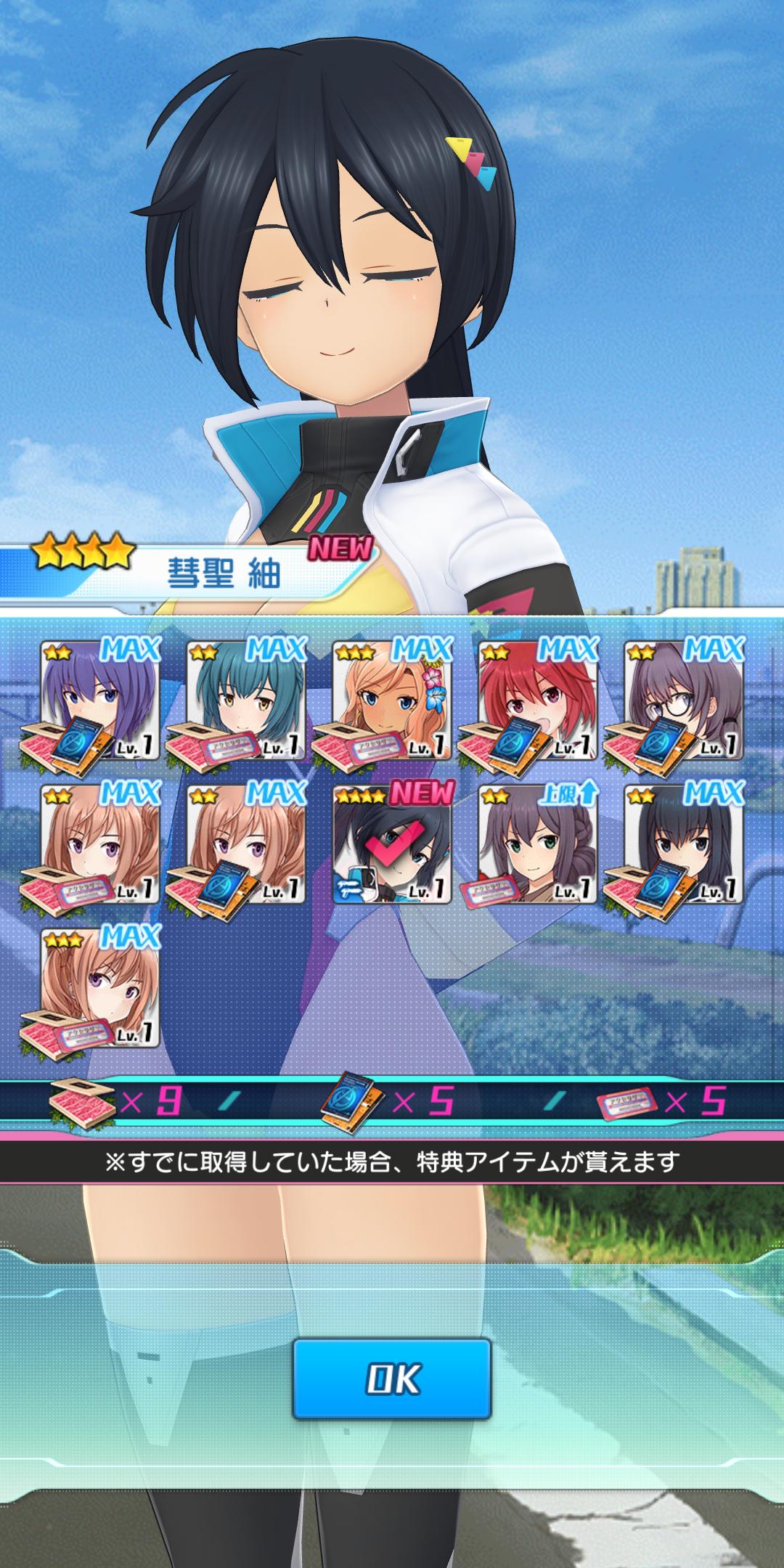Choose the three-star brown-haired character card

(x=100, y=988)
